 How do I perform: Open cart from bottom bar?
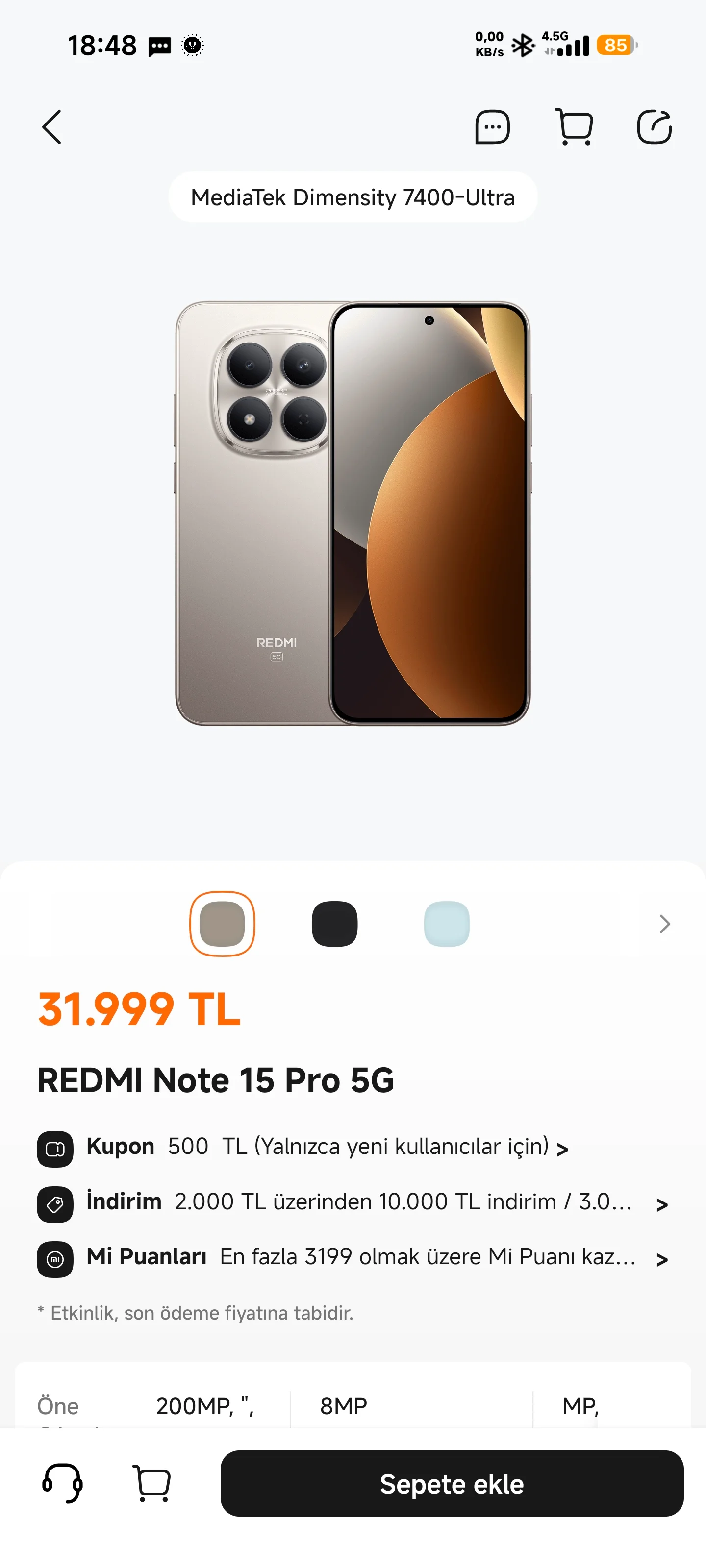coord(151,1483)
